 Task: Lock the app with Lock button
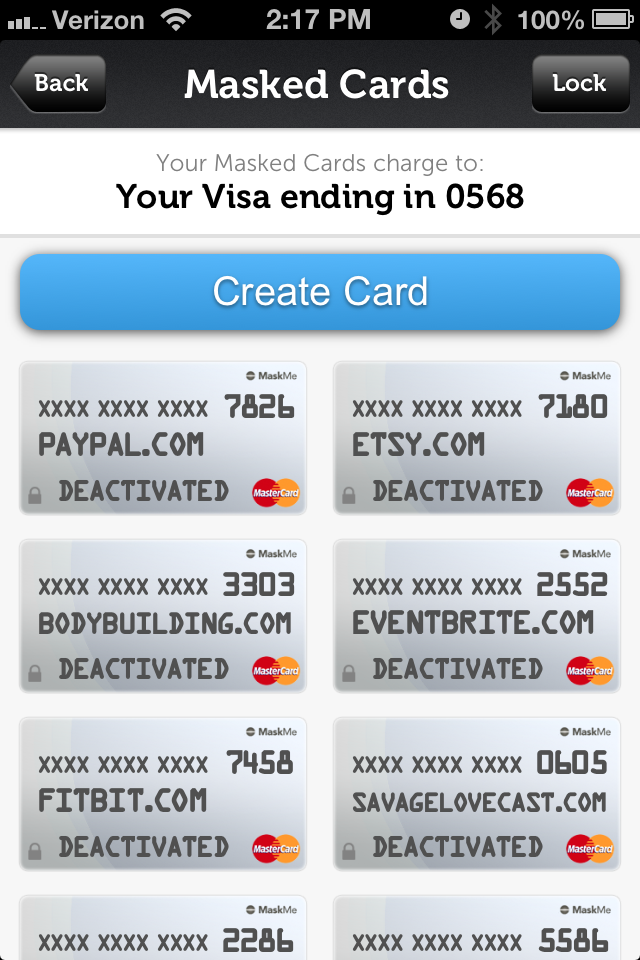click(x=579, y=84)
